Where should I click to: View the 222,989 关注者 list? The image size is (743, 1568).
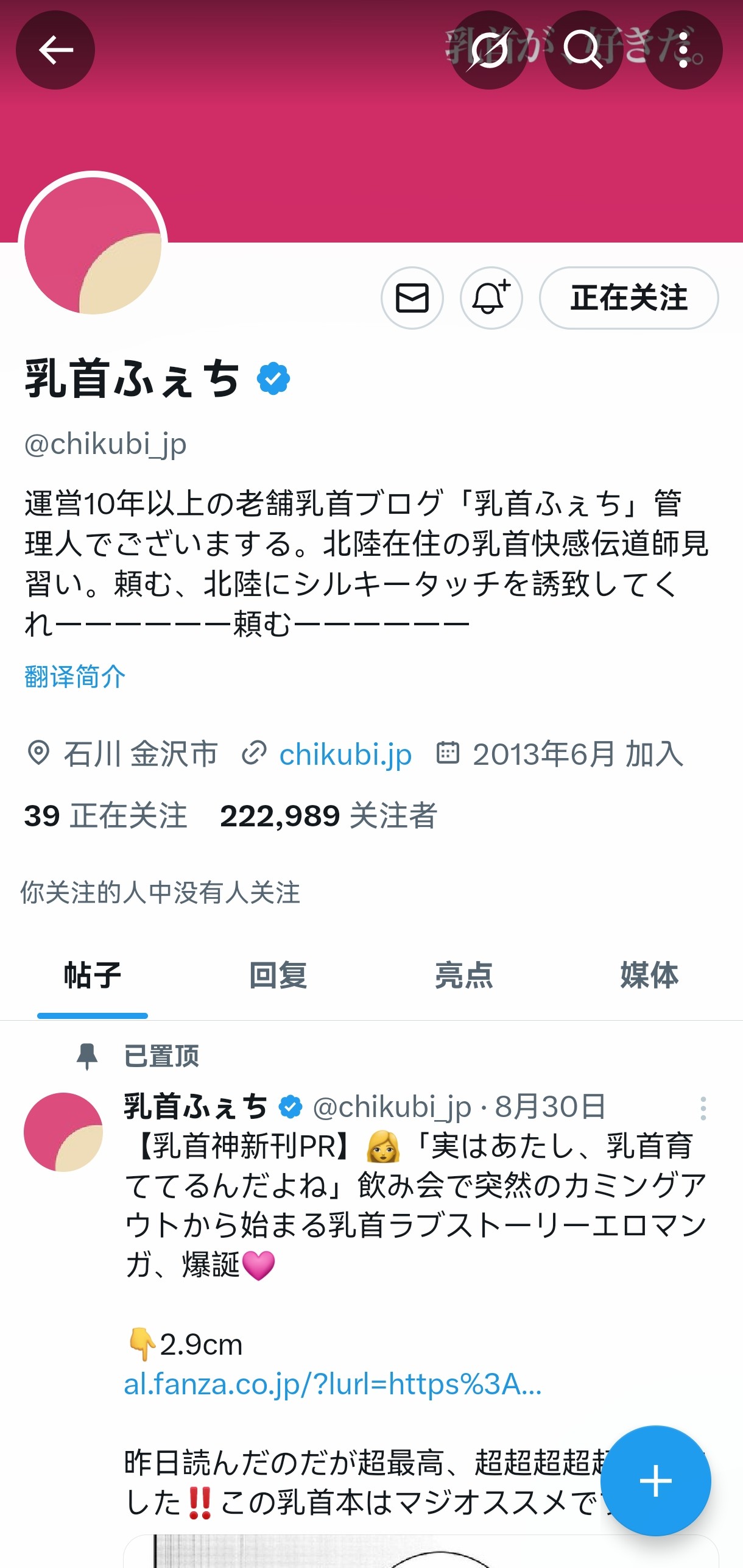tap(328, 815)
